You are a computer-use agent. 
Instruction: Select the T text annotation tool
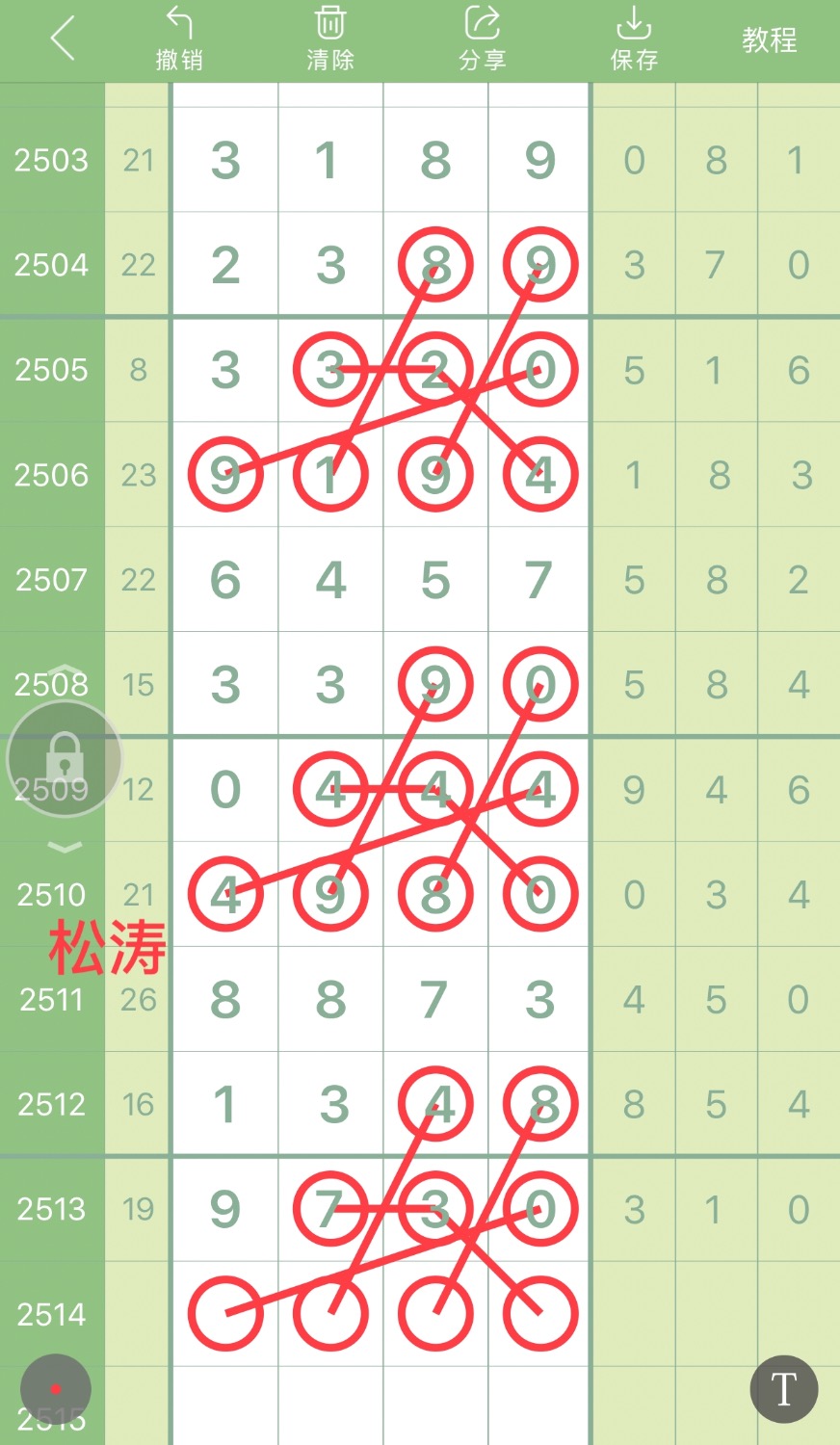point(783,1389)
